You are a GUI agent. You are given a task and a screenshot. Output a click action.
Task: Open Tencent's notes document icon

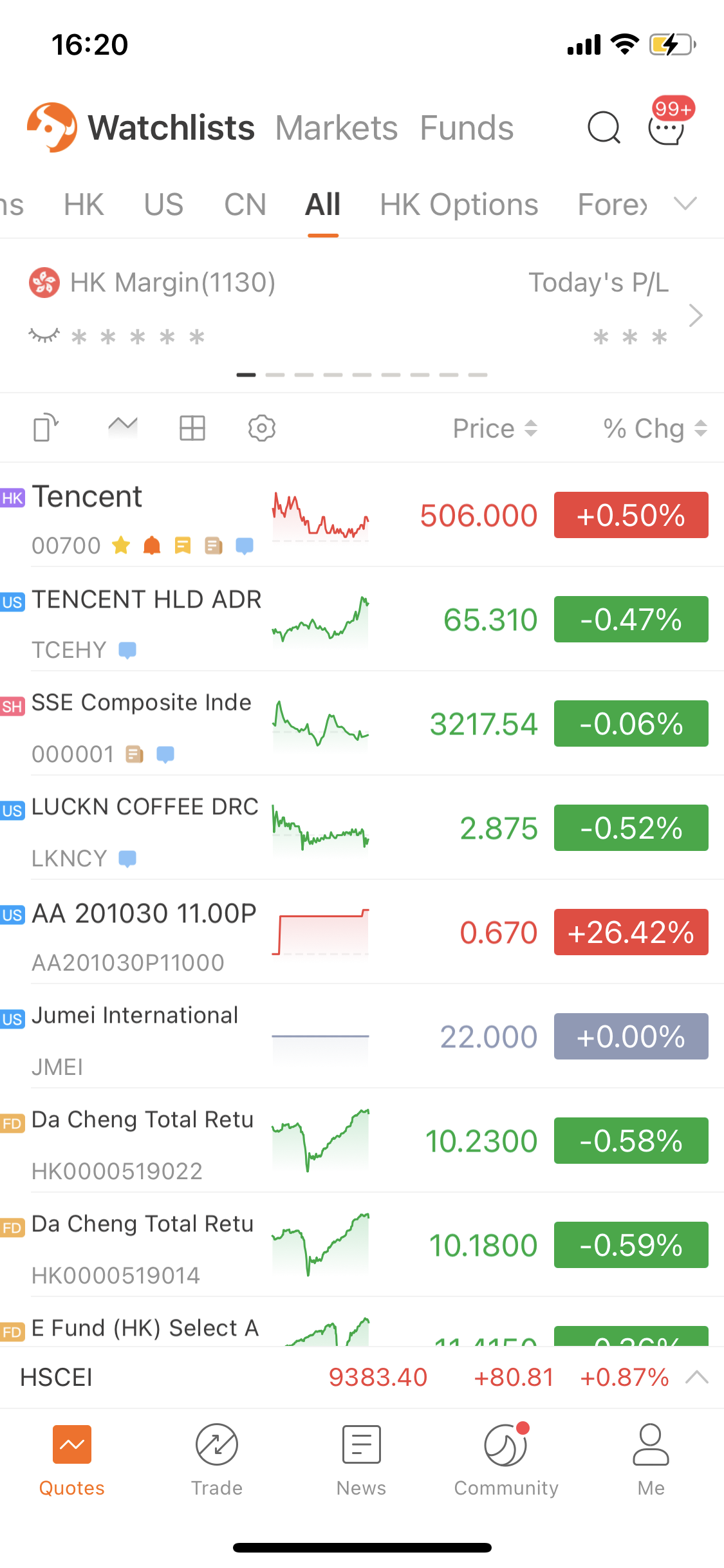pos(213,545)
